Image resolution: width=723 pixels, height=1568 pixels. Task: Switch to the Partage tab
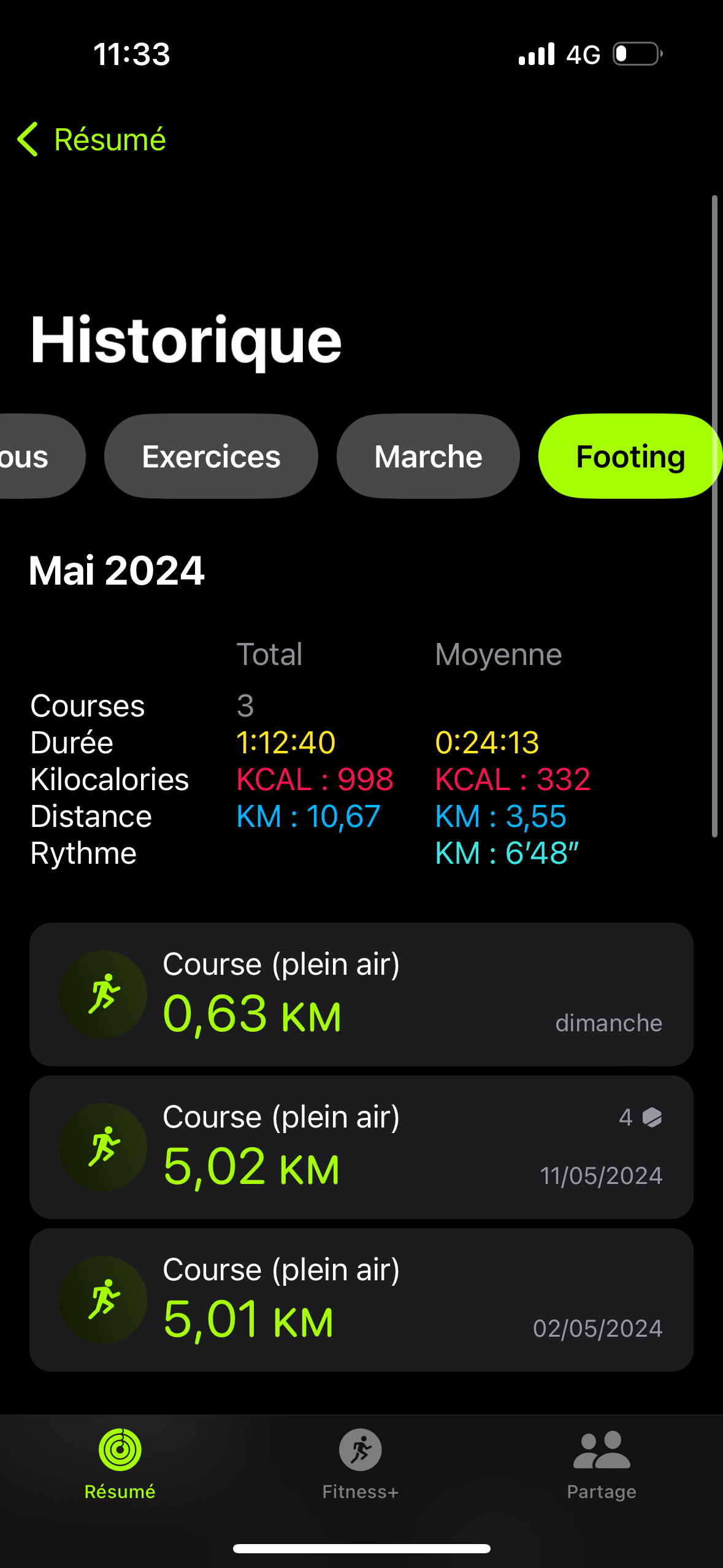click(x=602, y=1463)
